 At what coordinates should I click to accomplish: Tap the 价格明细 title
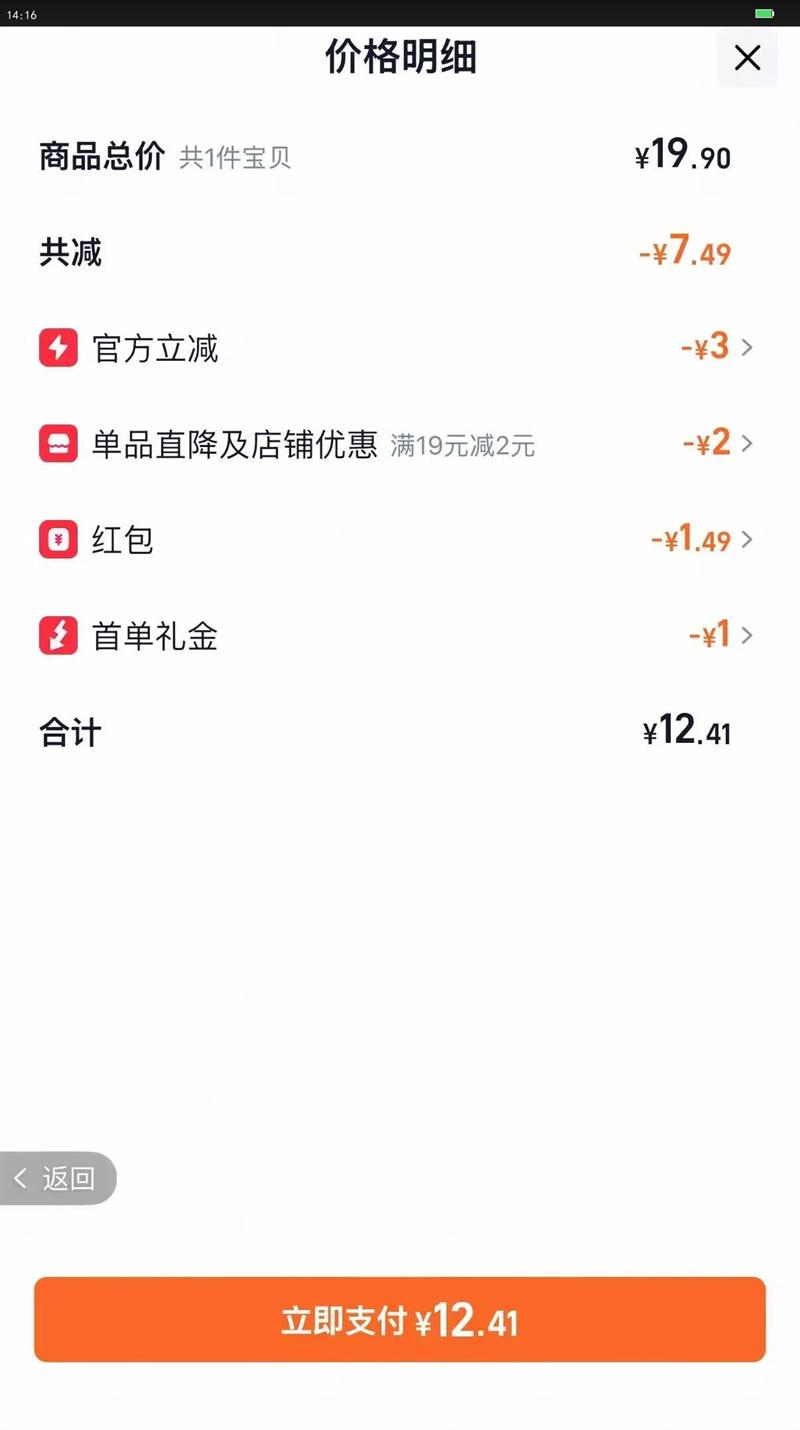(400, 58)
